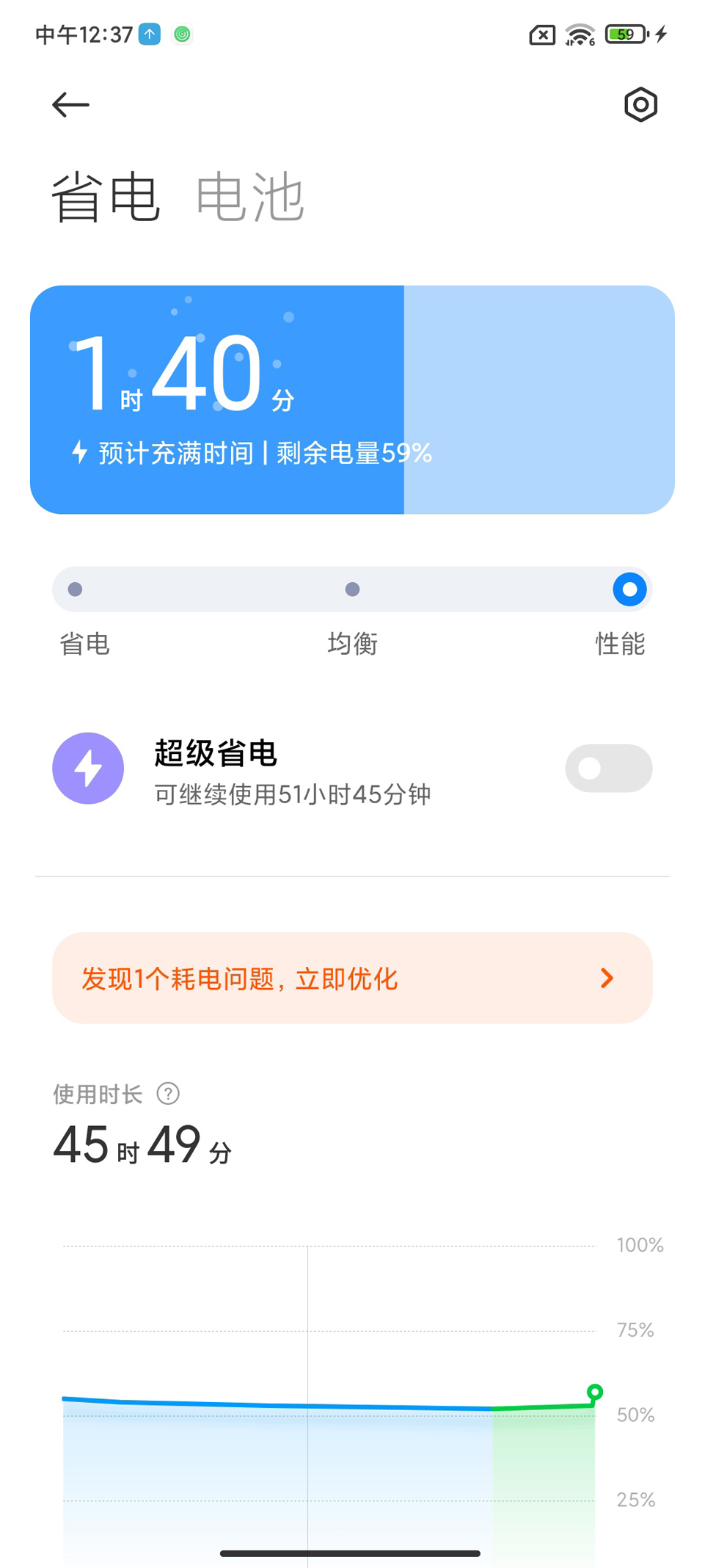Go back using the arrow icon
This screenshot has width=705, height=1568.
pos(70,105)
